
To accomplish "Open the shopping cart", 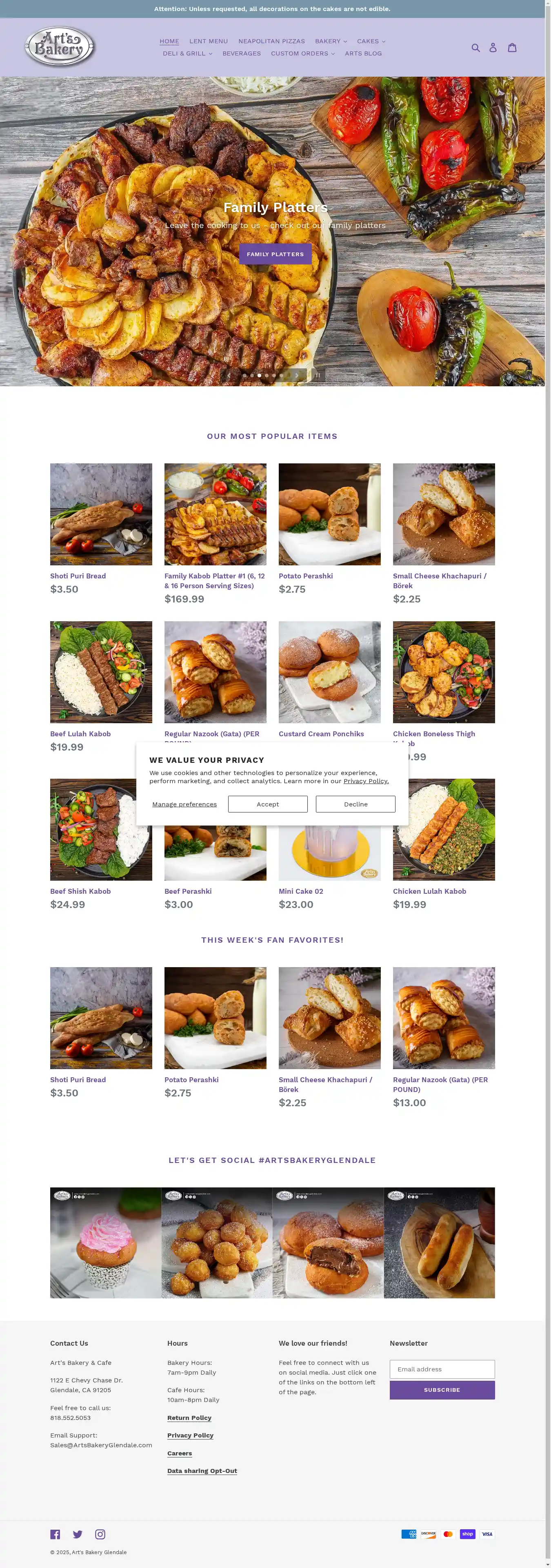I will point(512,47).
